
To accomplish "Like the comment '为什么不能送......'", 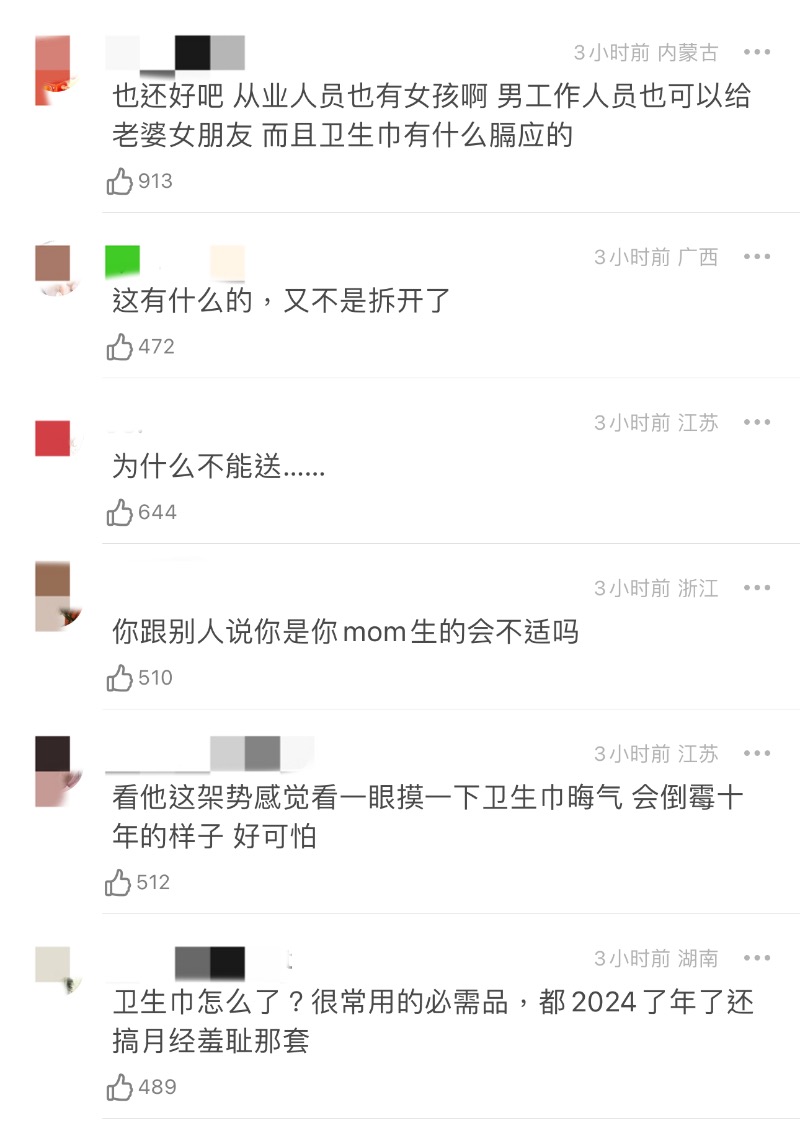I will coord(120,512).
